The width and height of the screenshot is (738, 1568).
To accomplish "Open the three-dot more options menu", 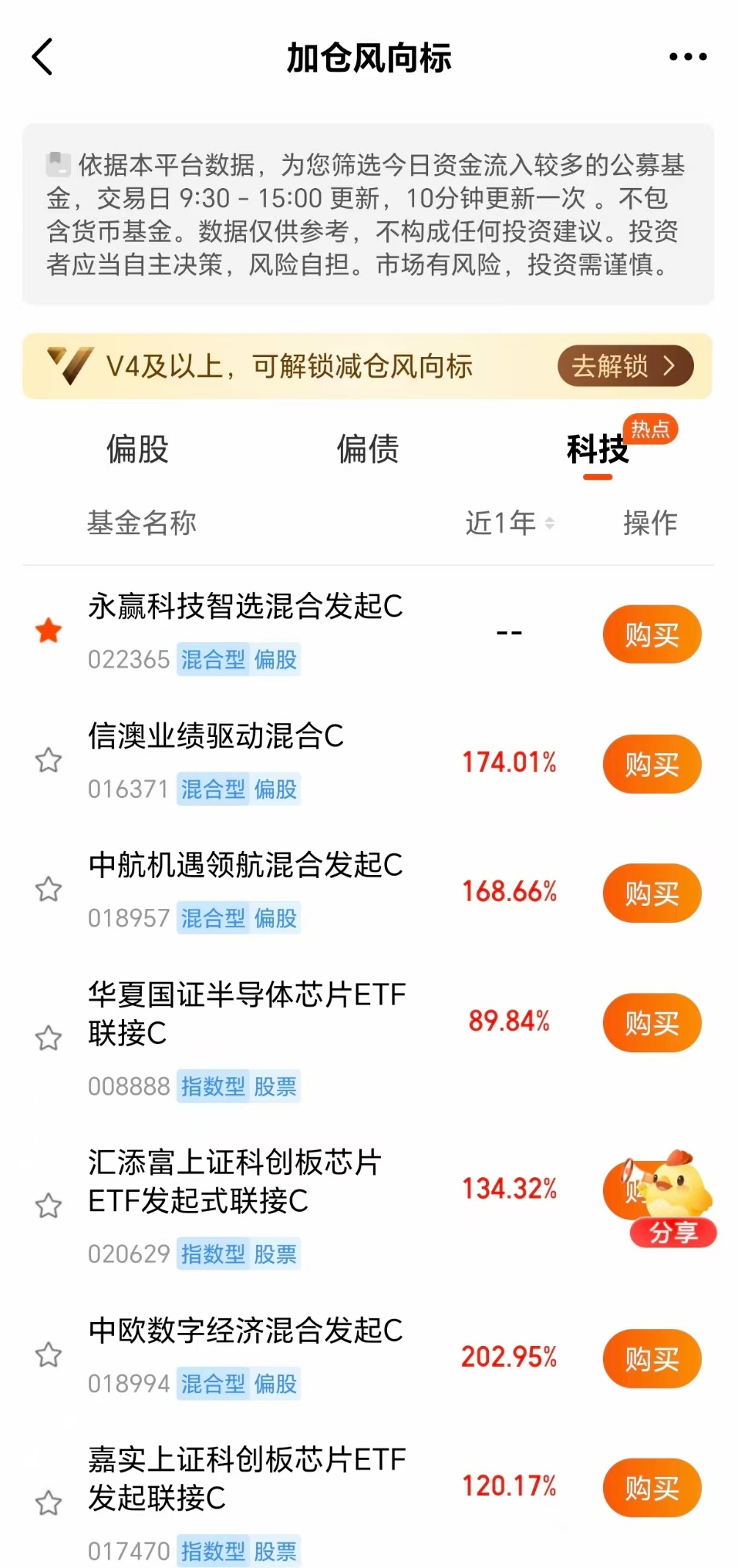I will [688, 57].
